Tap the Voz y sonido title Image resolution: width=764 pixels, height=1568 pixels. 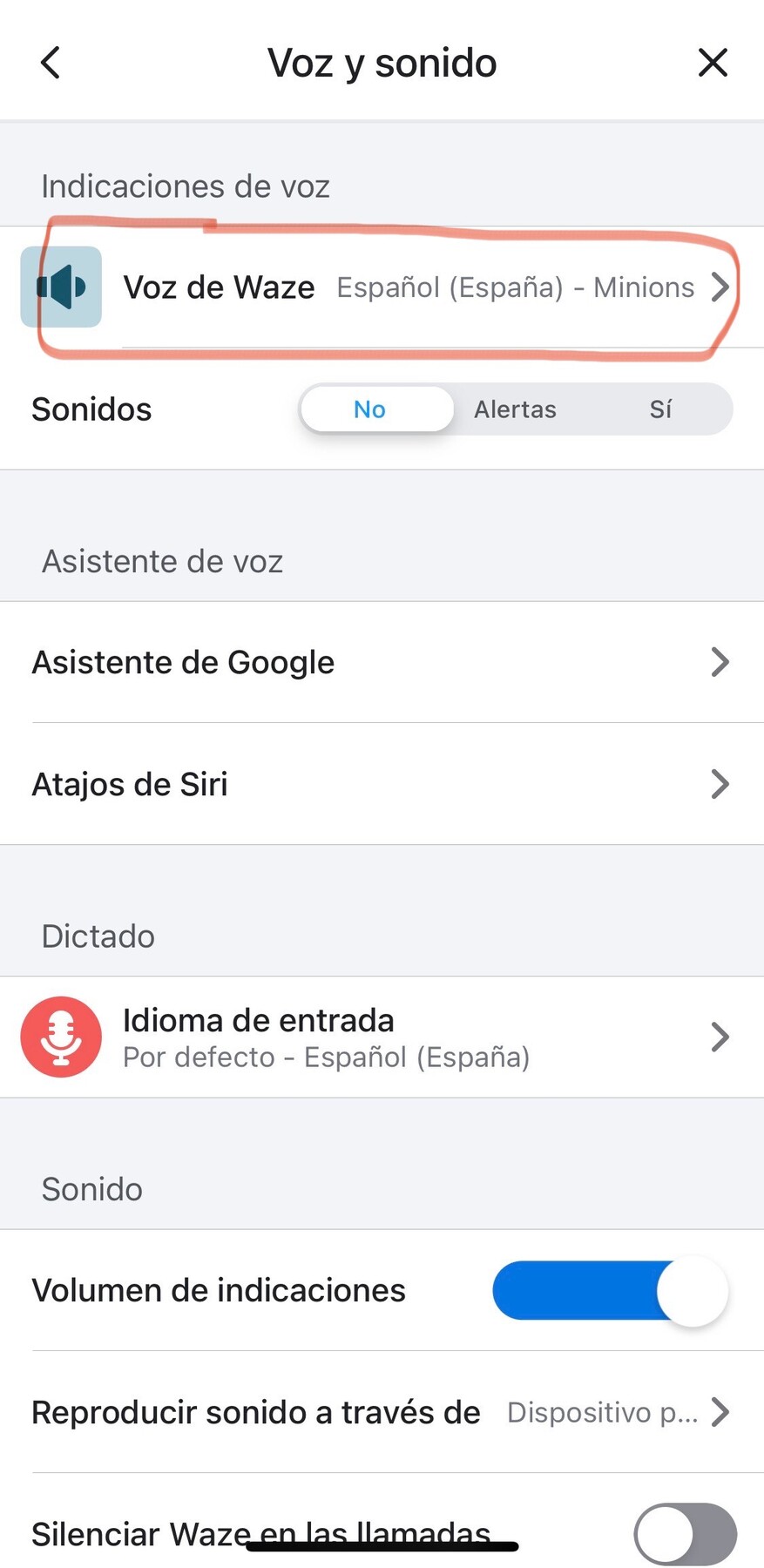click(382, 62)
